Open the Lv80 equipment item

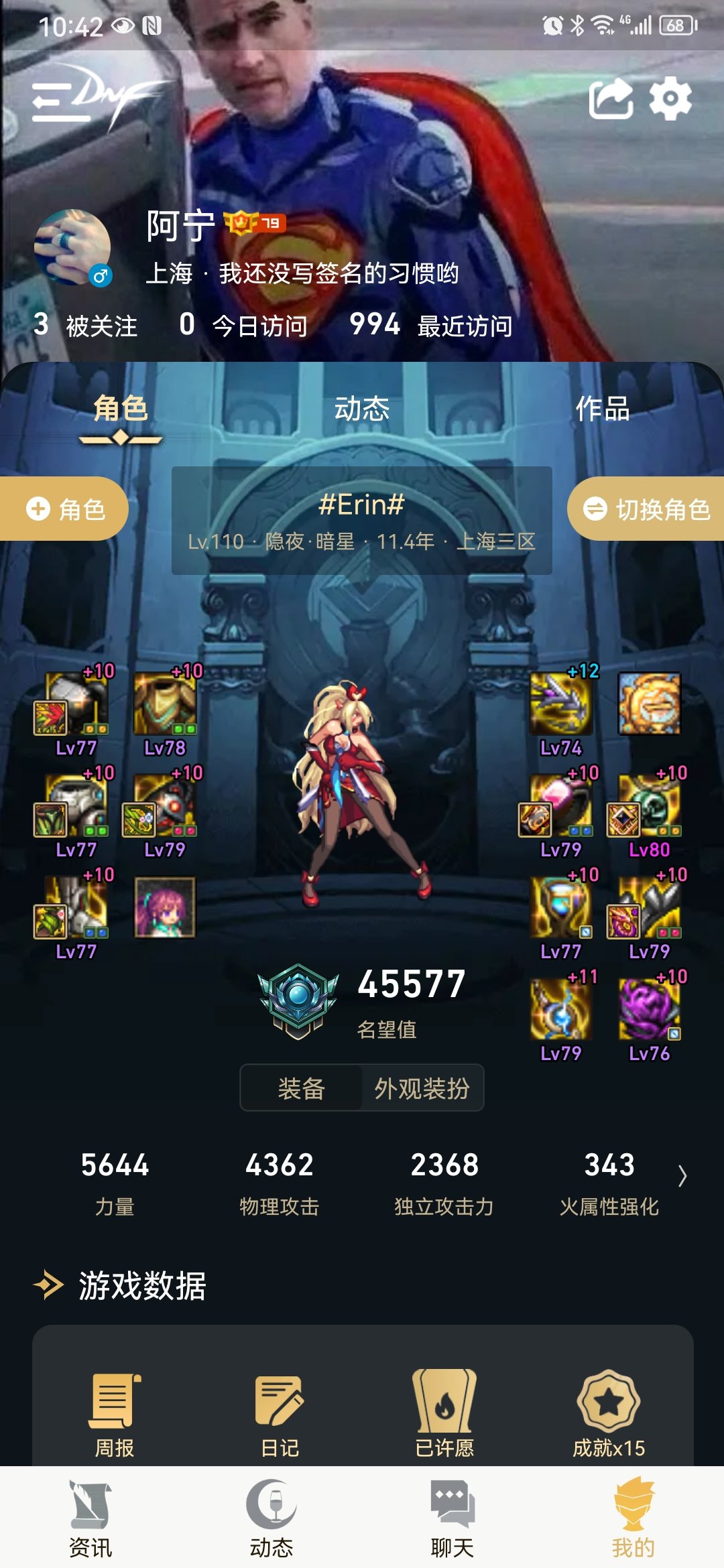(x=649, y=808)
